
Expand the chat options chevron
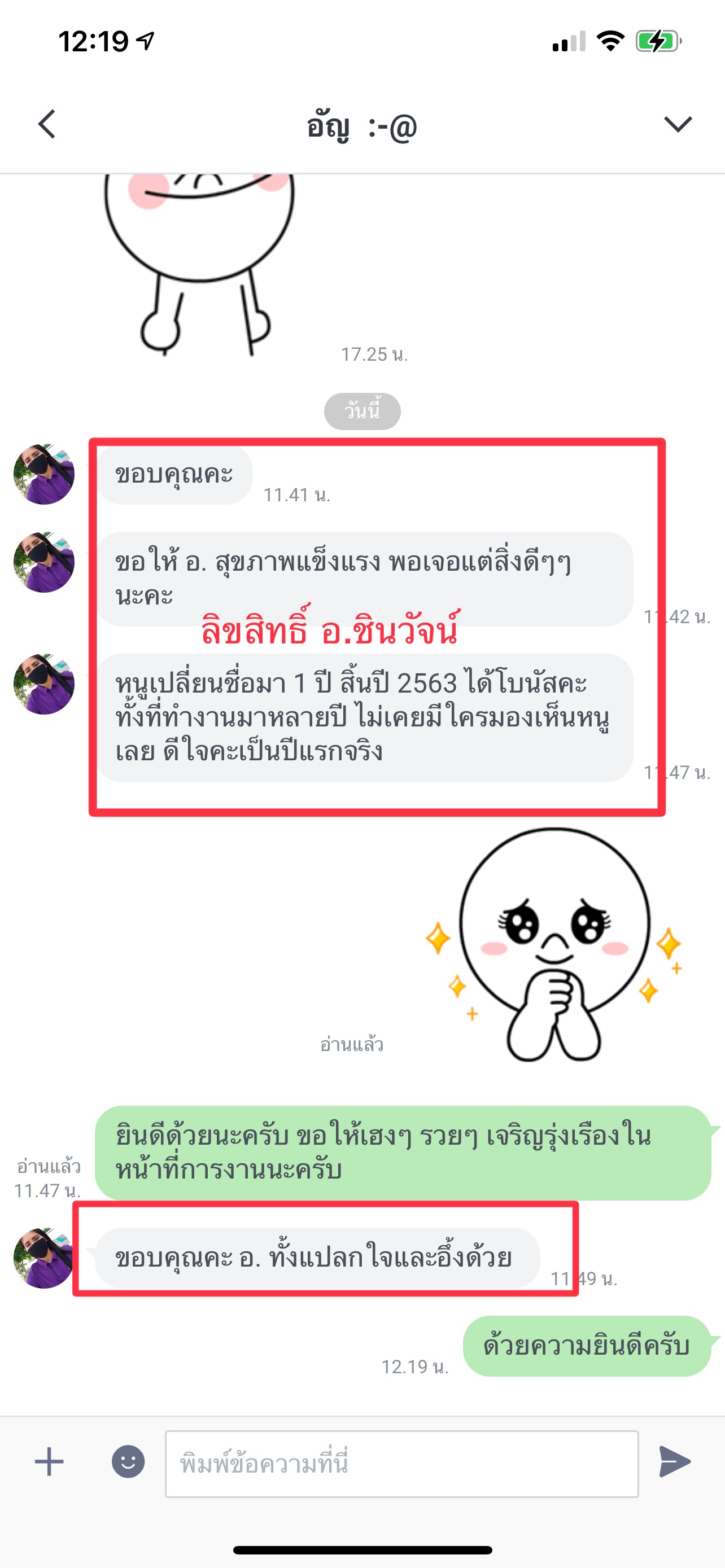click(x=678, y=124)
